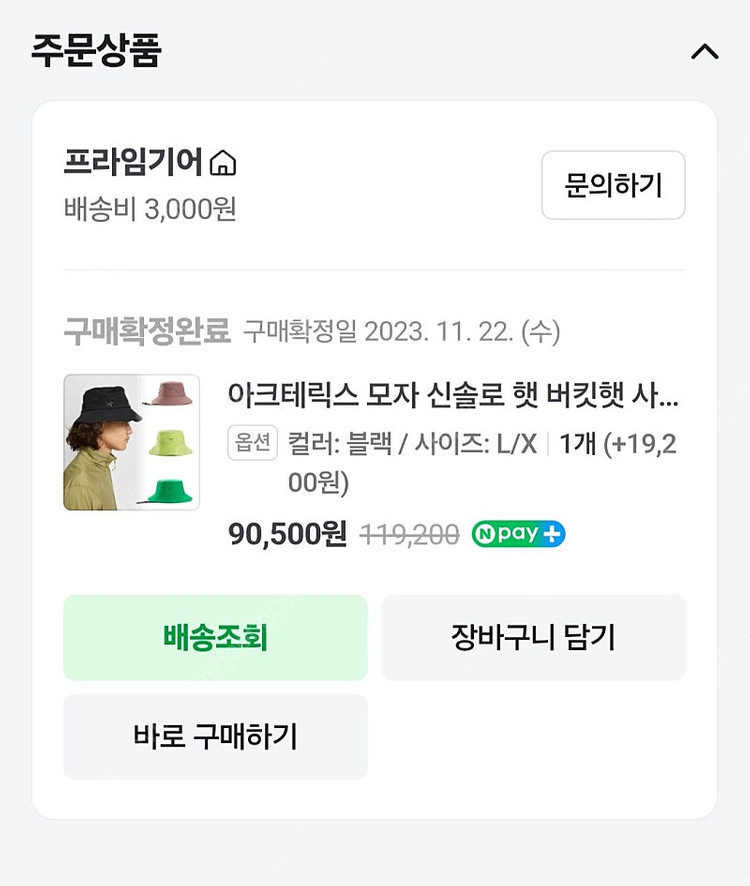
Task: Click the strikethrough 119,200 original price
Action: pyautogui.click(x=409, y=533)
